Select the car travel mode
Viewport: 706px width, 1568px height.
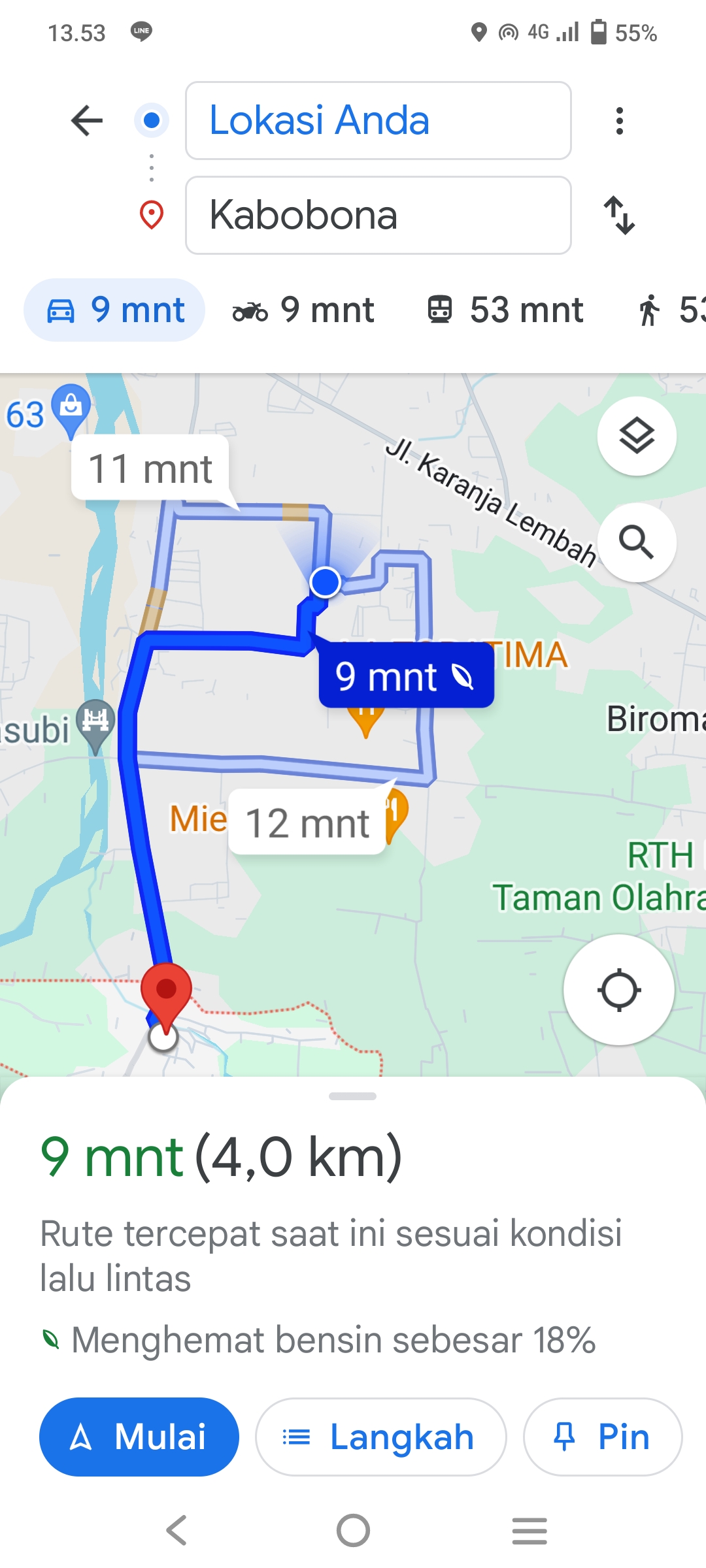click(x=114, y=310)
